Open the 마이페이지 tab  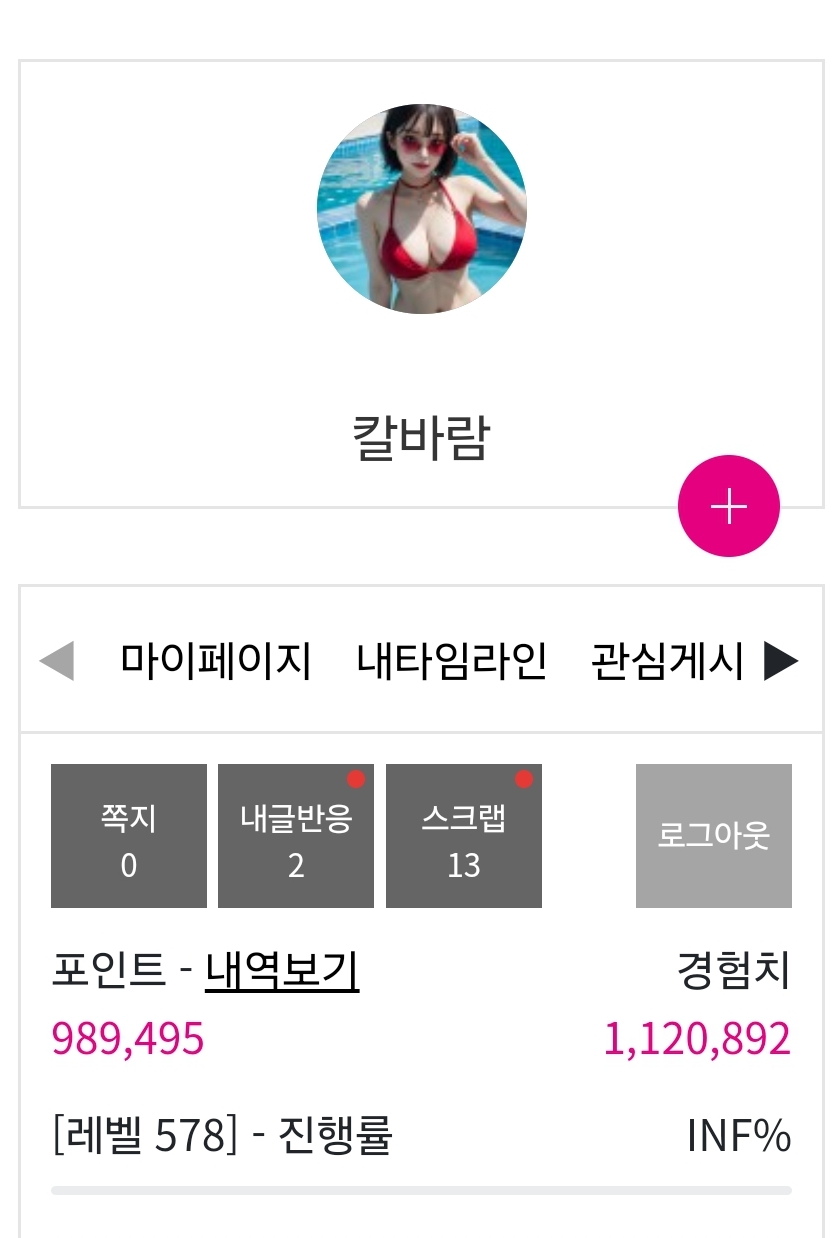216,661
